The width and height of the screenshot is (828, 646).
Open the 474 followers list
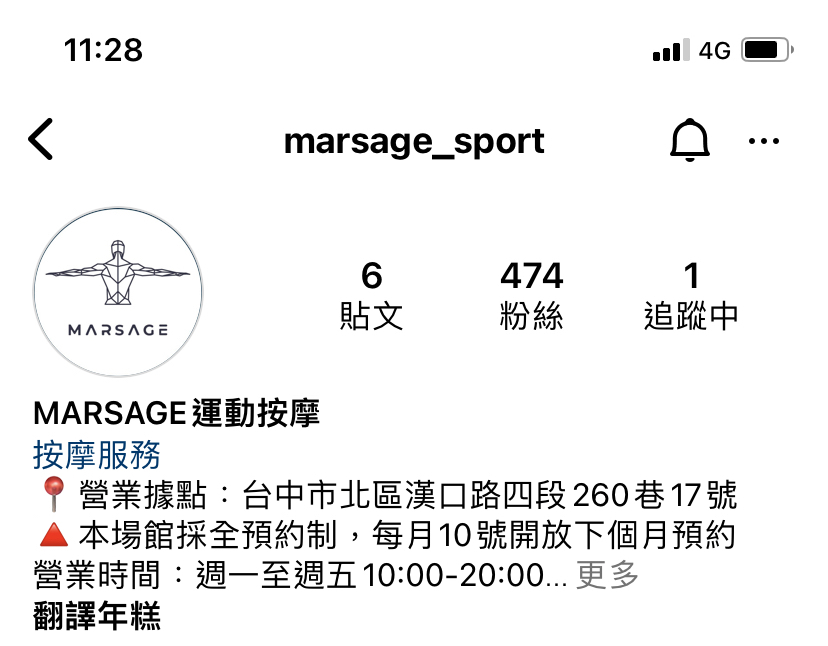pyautogui.click(x=531, y=295)
